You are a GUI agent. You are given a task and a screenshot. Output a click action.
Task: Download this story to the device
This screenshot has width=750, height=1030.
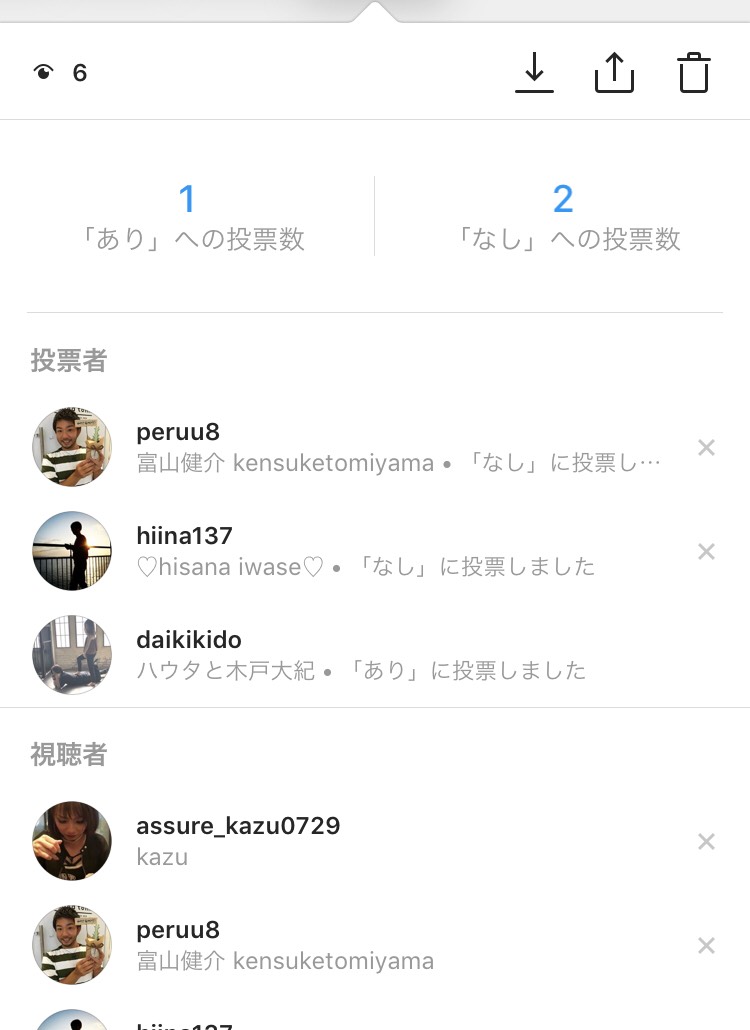[x=534, y=72]
